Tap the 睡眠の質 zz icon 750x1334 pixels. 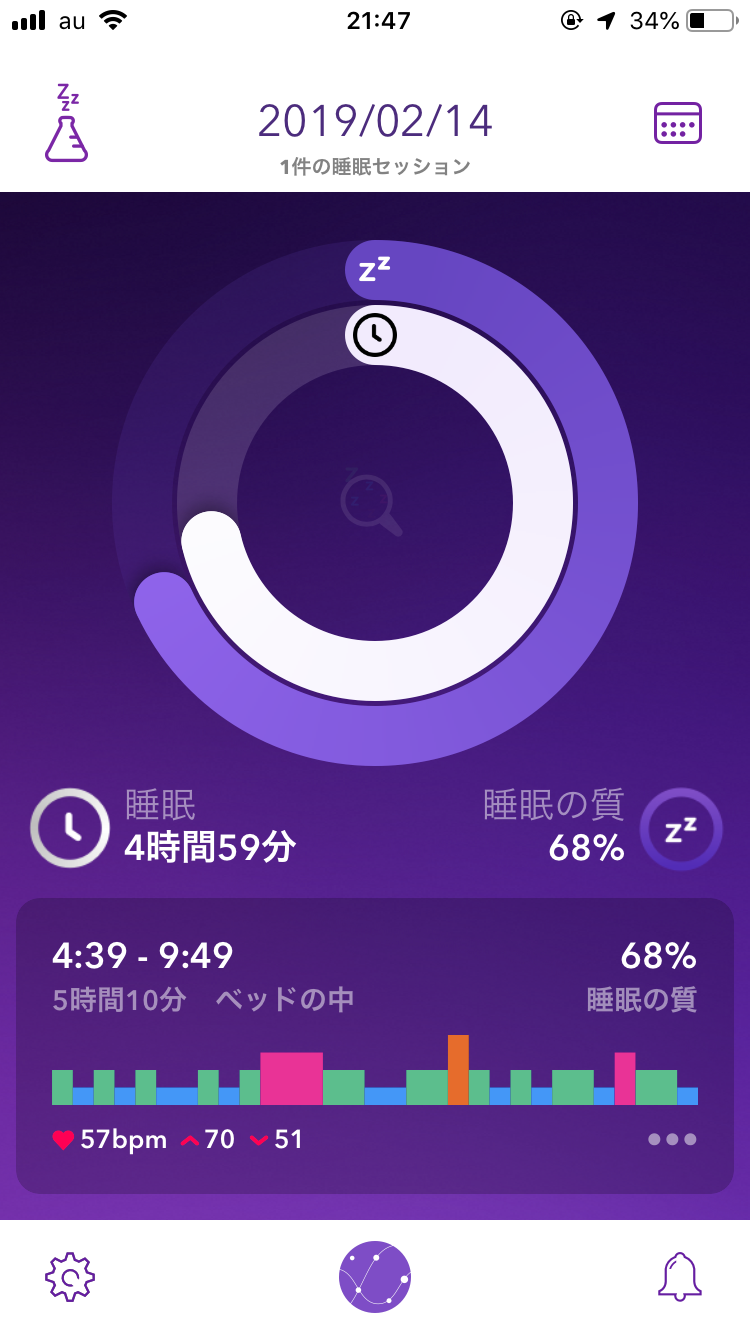681,829
